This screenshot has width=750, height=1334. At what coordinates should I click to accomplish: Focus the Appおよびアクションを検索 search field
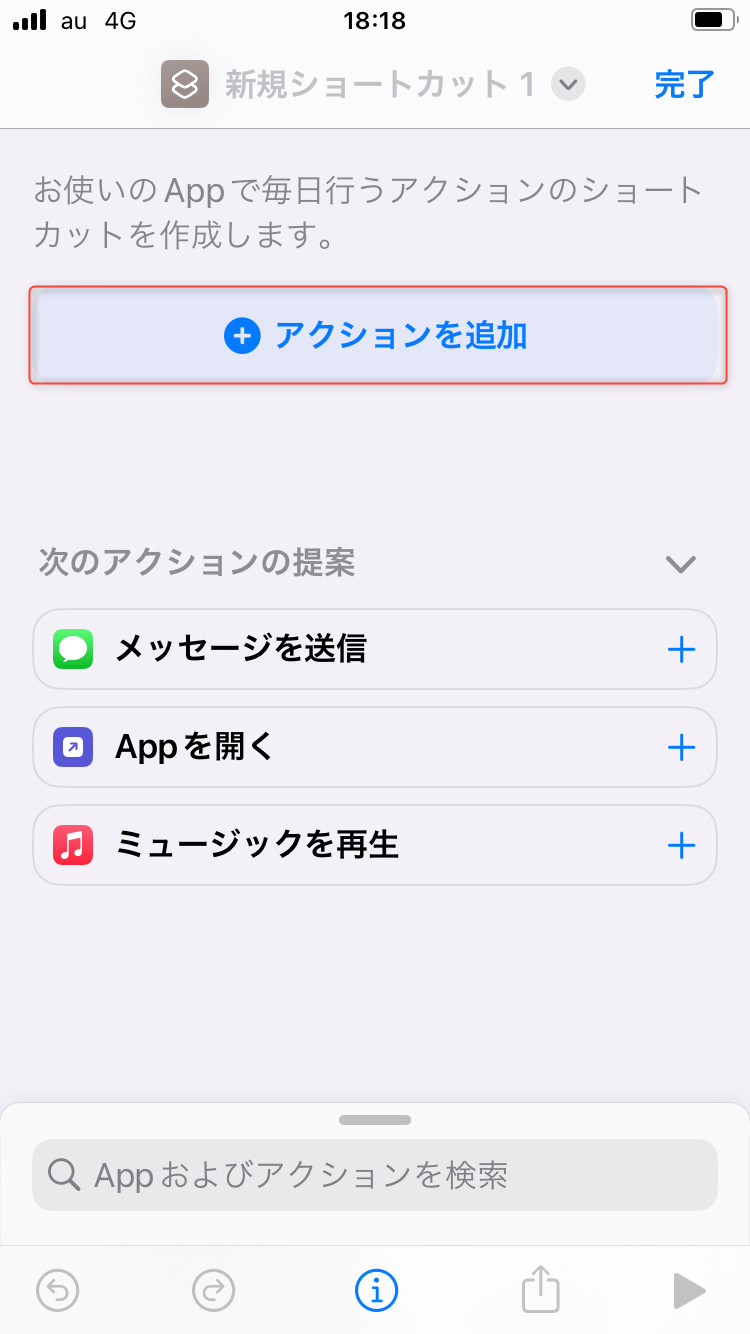375,1175
